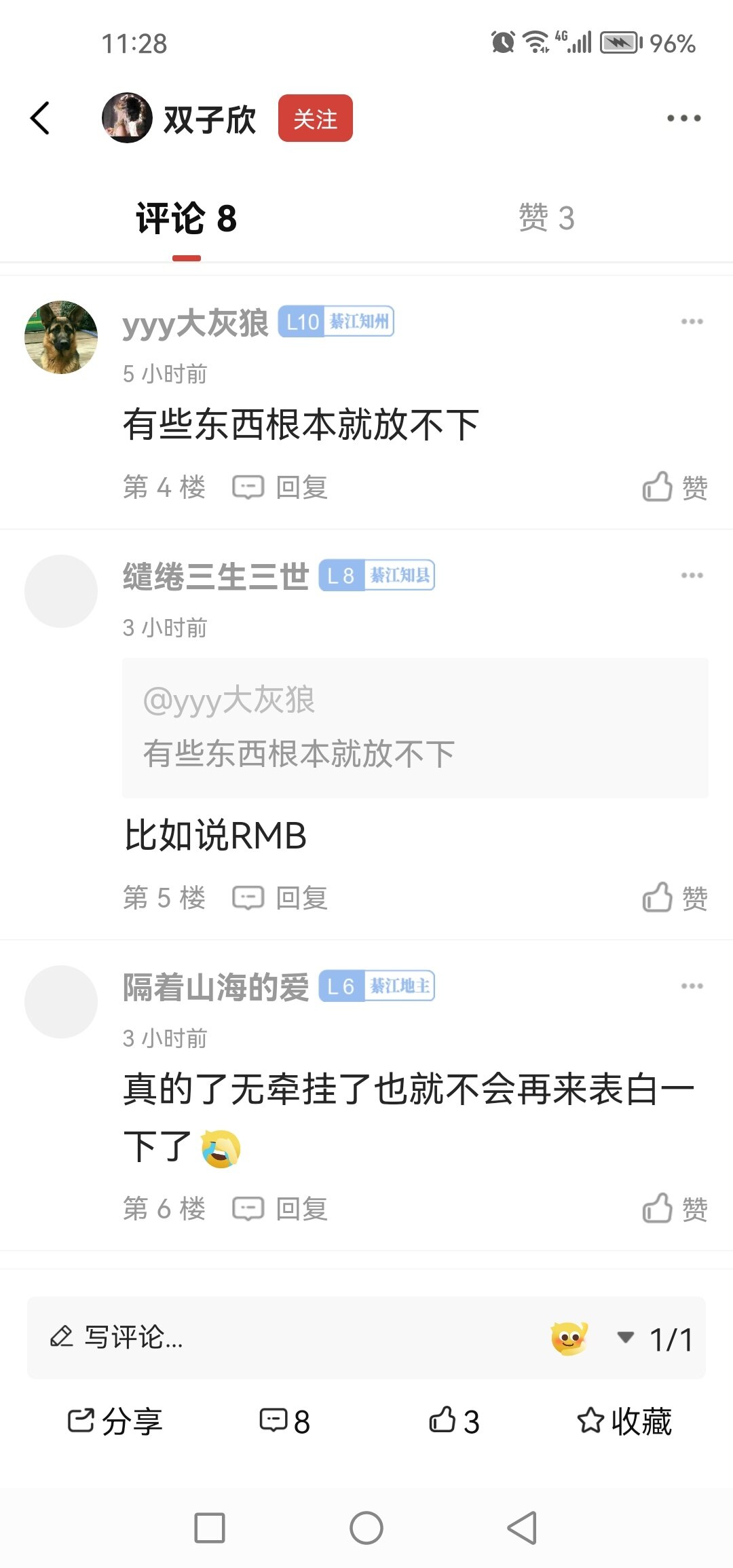Add the post to 收藏 favorites
The height and width of the screenshot is (1568, 733).
624,1421
